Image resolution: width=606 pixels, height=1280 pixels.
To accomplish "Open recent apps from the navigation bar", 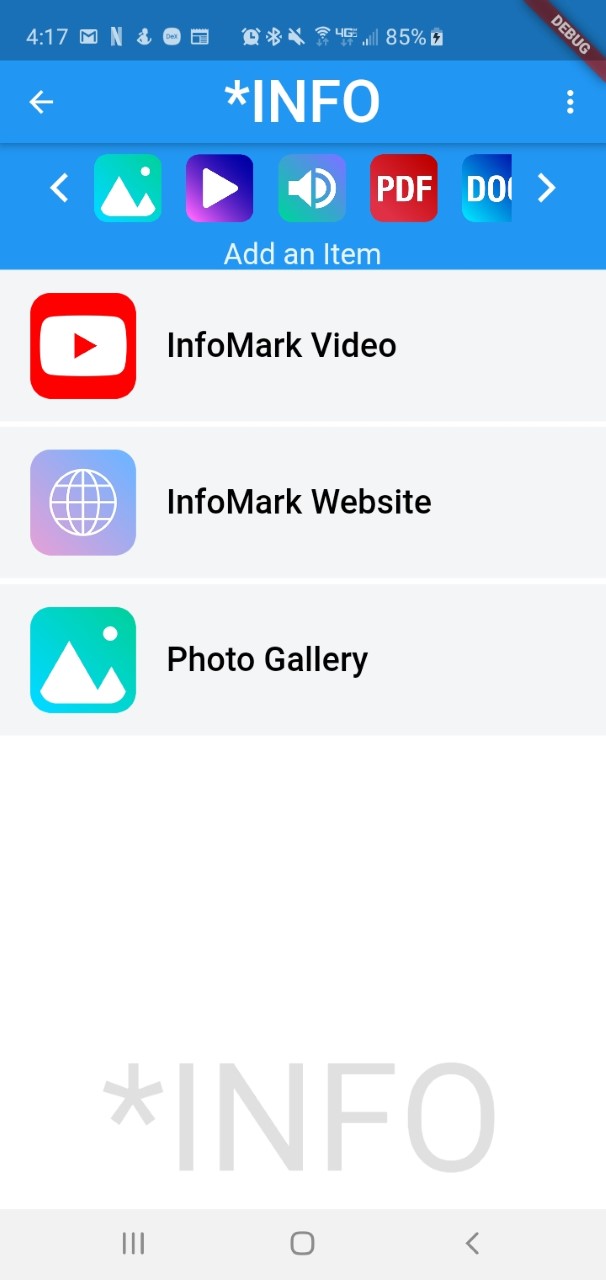I will click(133, 1243).
